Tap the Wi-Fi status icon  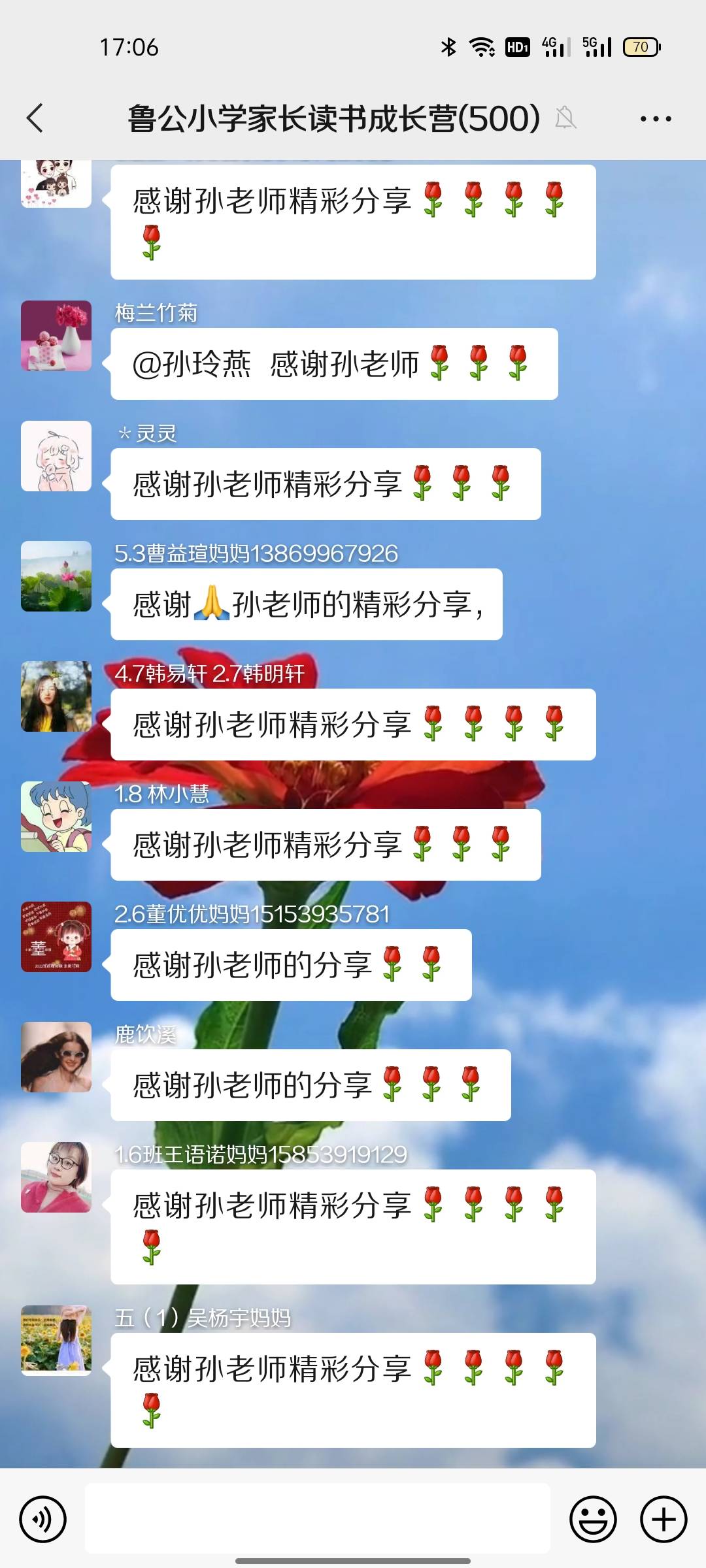pyautogui.click(x=482, y=46)
